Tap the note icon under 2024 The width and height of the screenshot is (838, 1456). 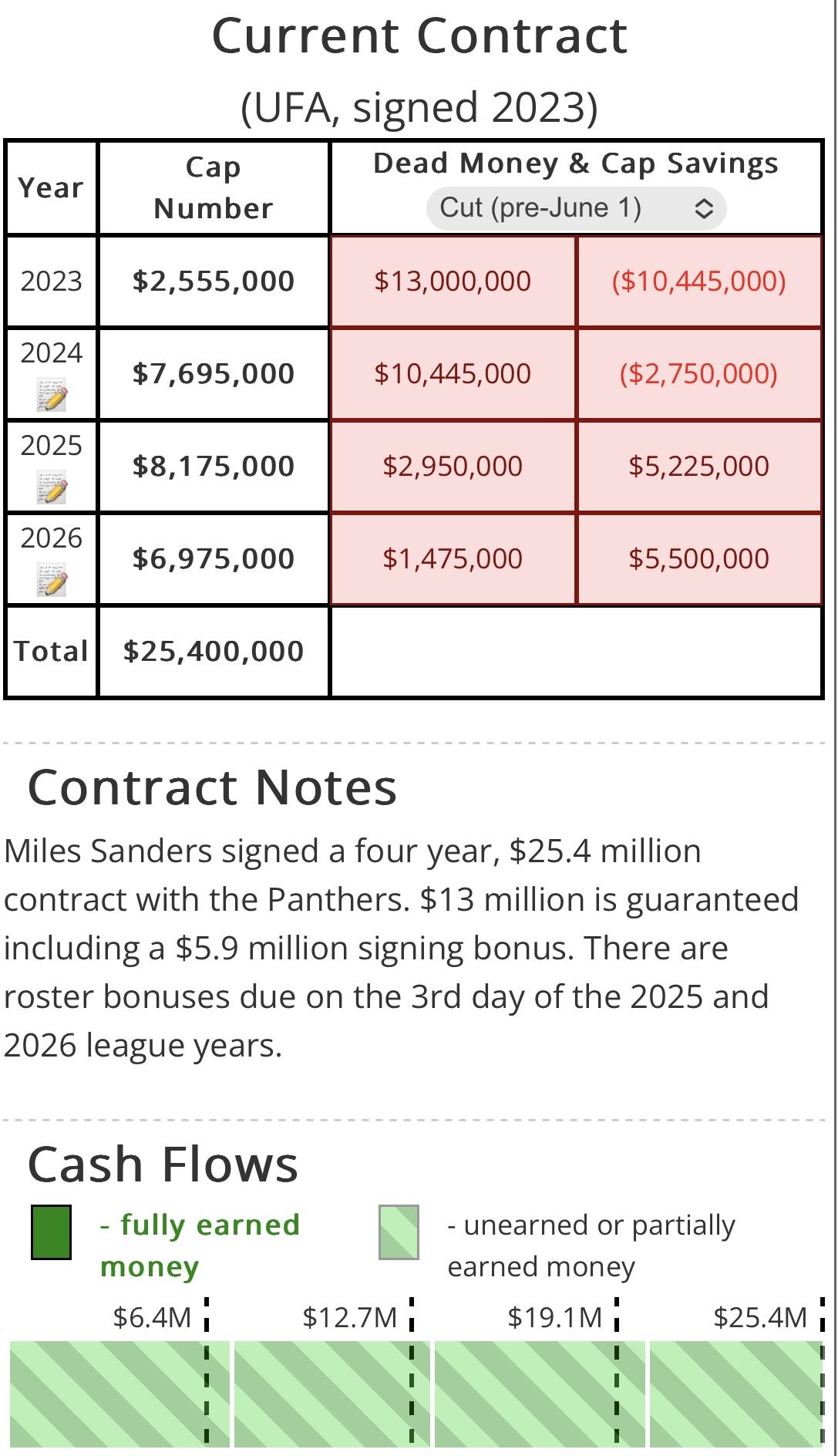(52, 394)
